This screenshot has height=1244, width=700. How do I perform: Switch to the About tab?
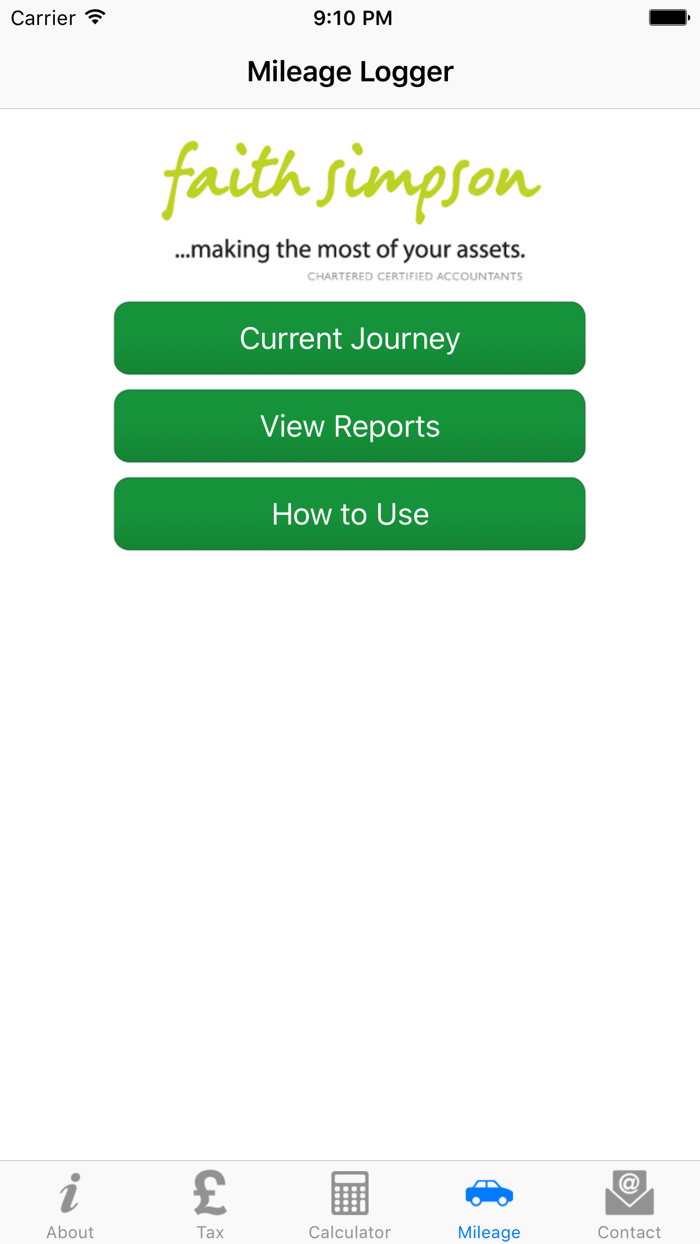point(70,1204)
